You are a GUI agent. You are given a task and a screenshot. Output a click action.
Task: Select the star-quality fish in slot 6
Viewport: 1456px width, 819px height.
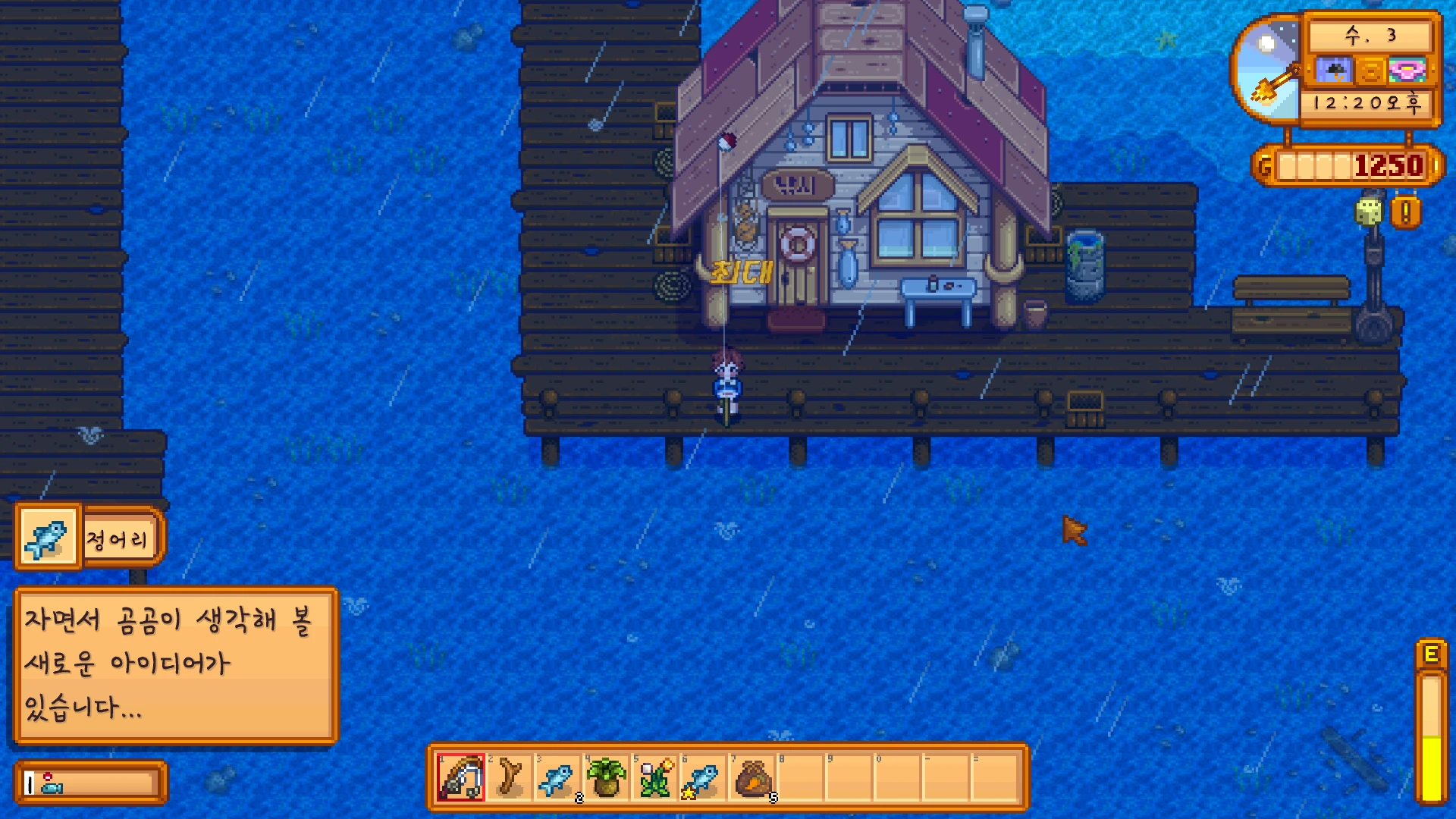click(x=704, y=778)
